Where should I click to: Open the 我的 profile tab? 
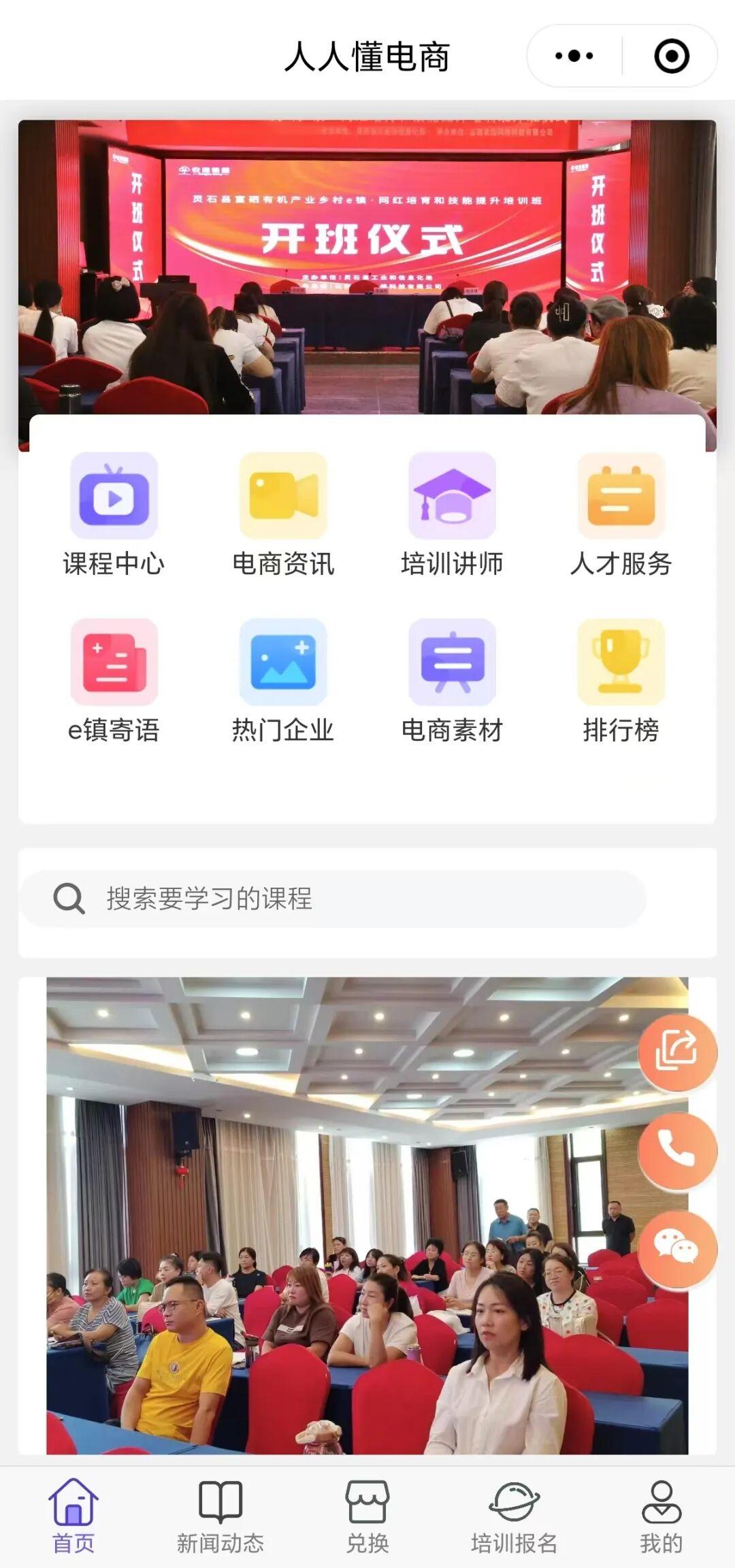pos(661,1516)
